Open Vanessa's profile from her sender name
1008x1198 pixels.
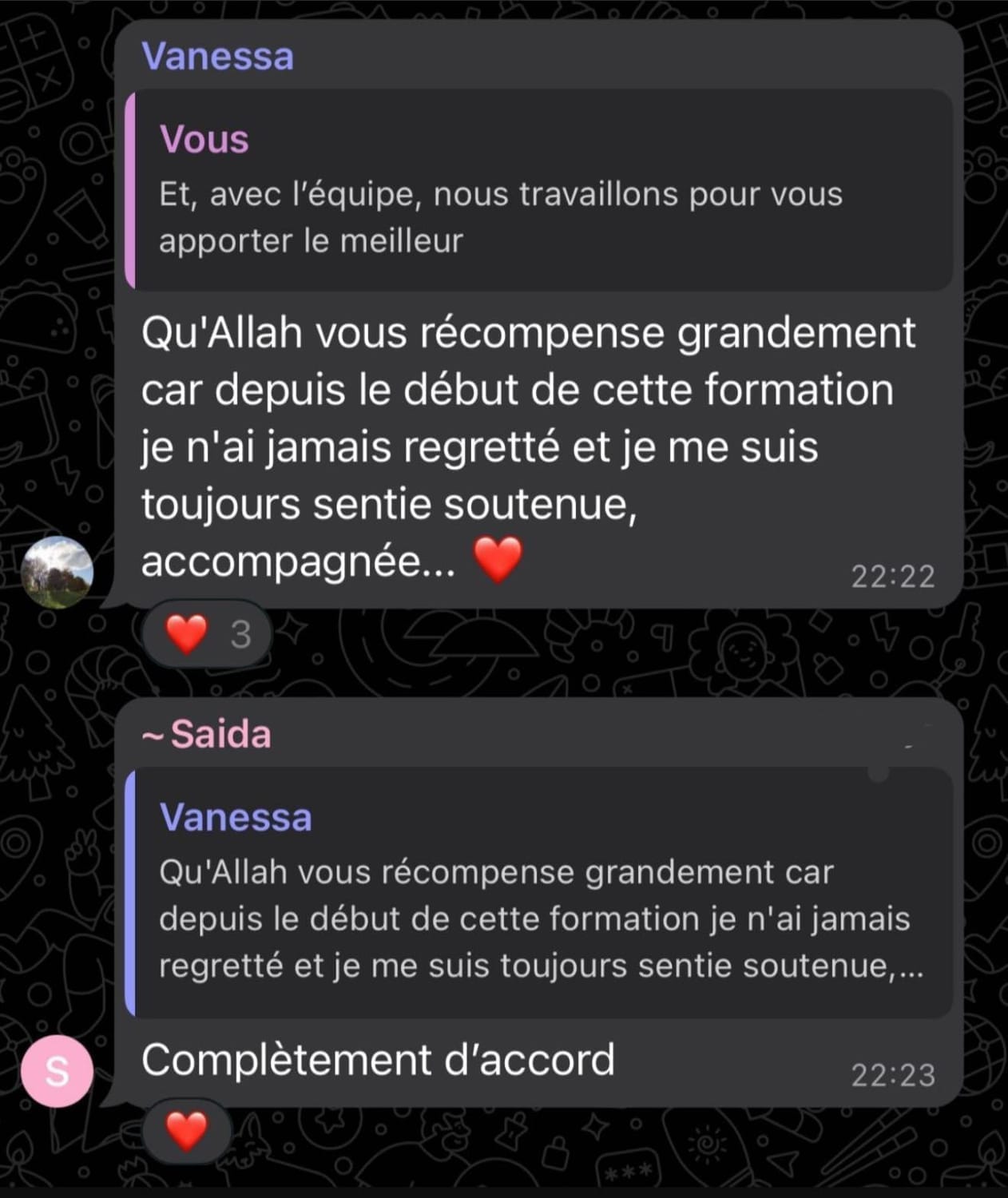point(217,57)
